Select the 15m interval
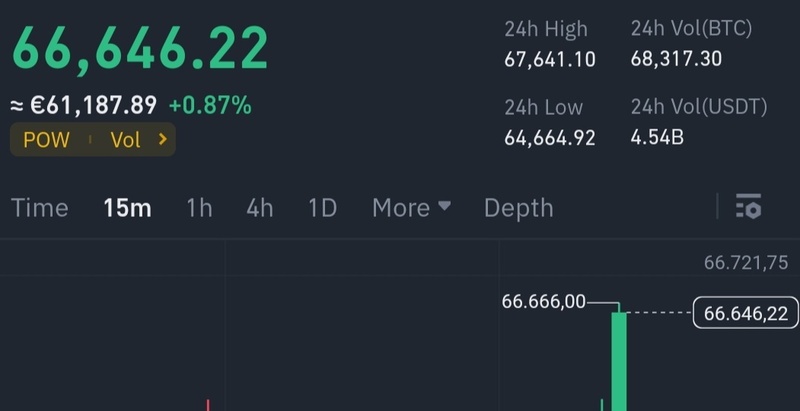800x411 pixels. pos(127,208)
